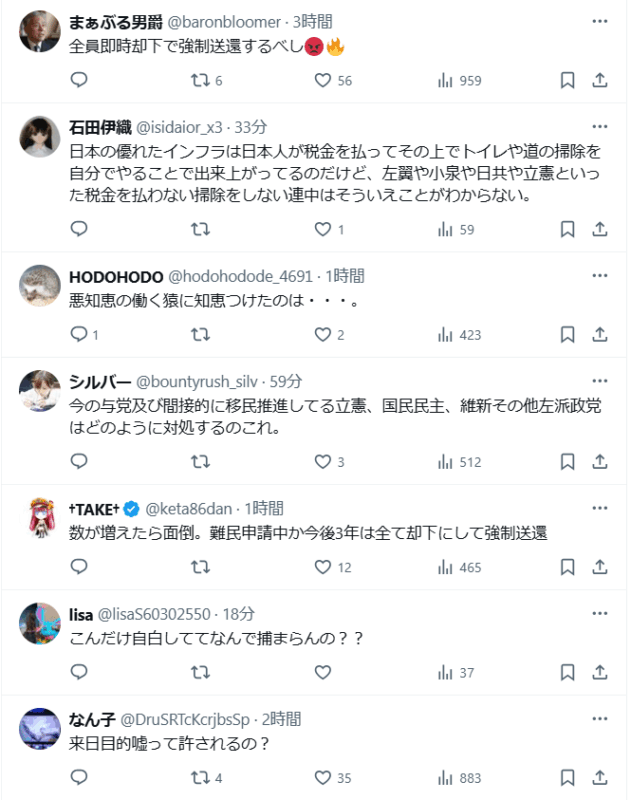Visit the @bountyrush_silv profile handle
631x800 pixels.
pos(195,381)
